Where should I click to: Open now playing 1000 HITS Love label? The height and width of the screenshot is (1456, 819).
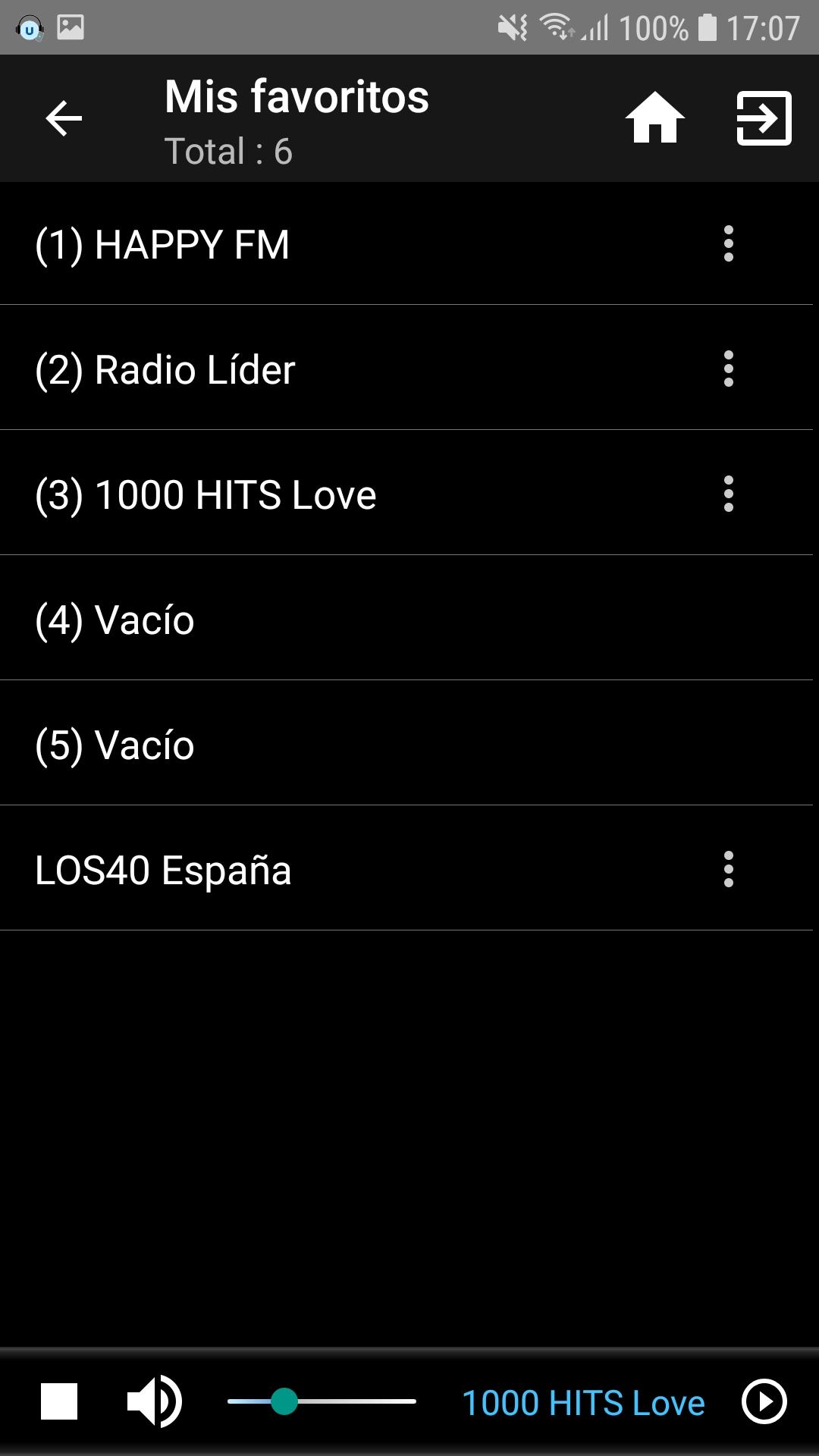pyautogui.click(x=583, y=1402)
